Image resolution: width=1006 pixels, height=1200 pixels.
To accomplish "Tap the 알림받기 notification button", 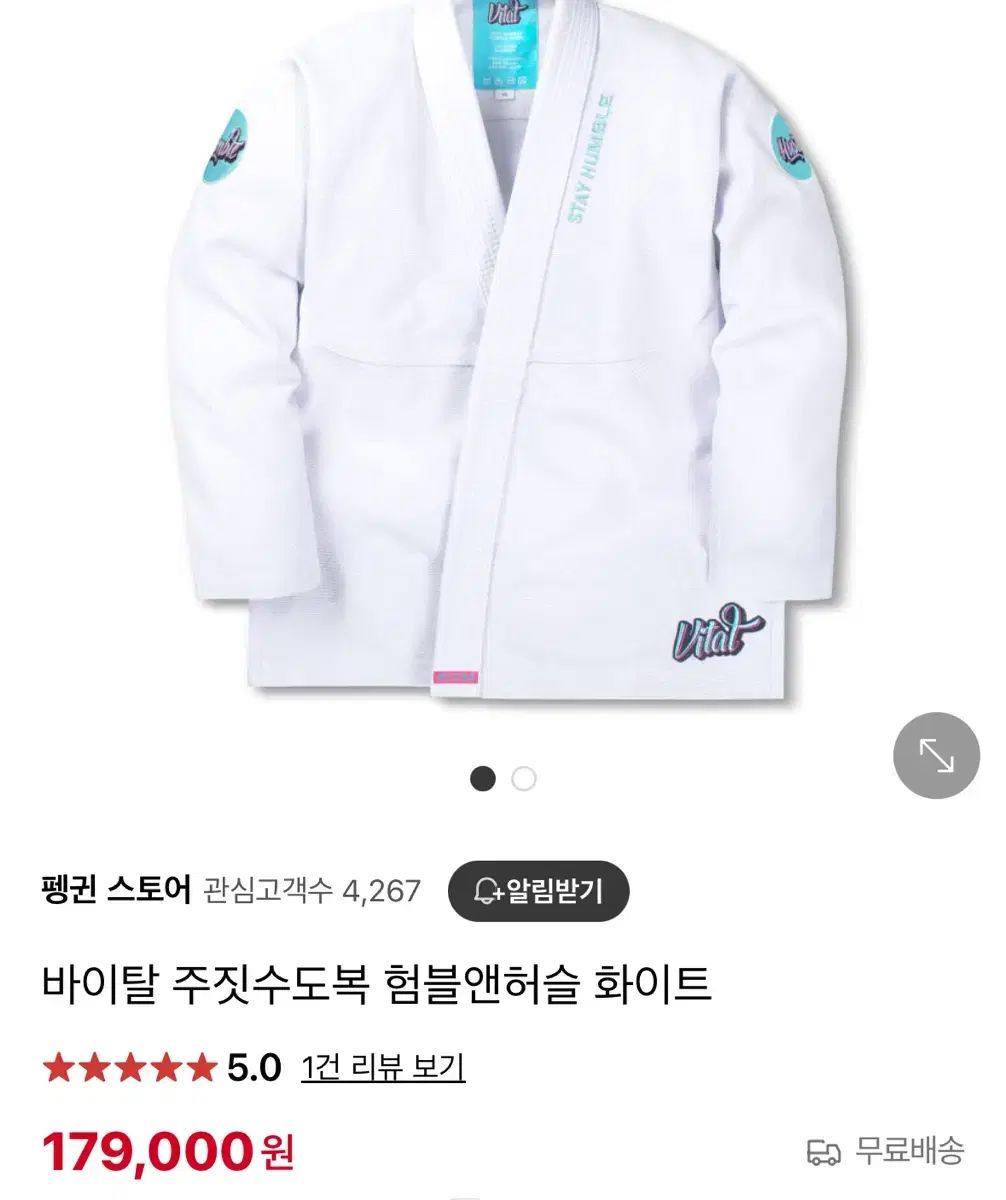I will 538,890.
